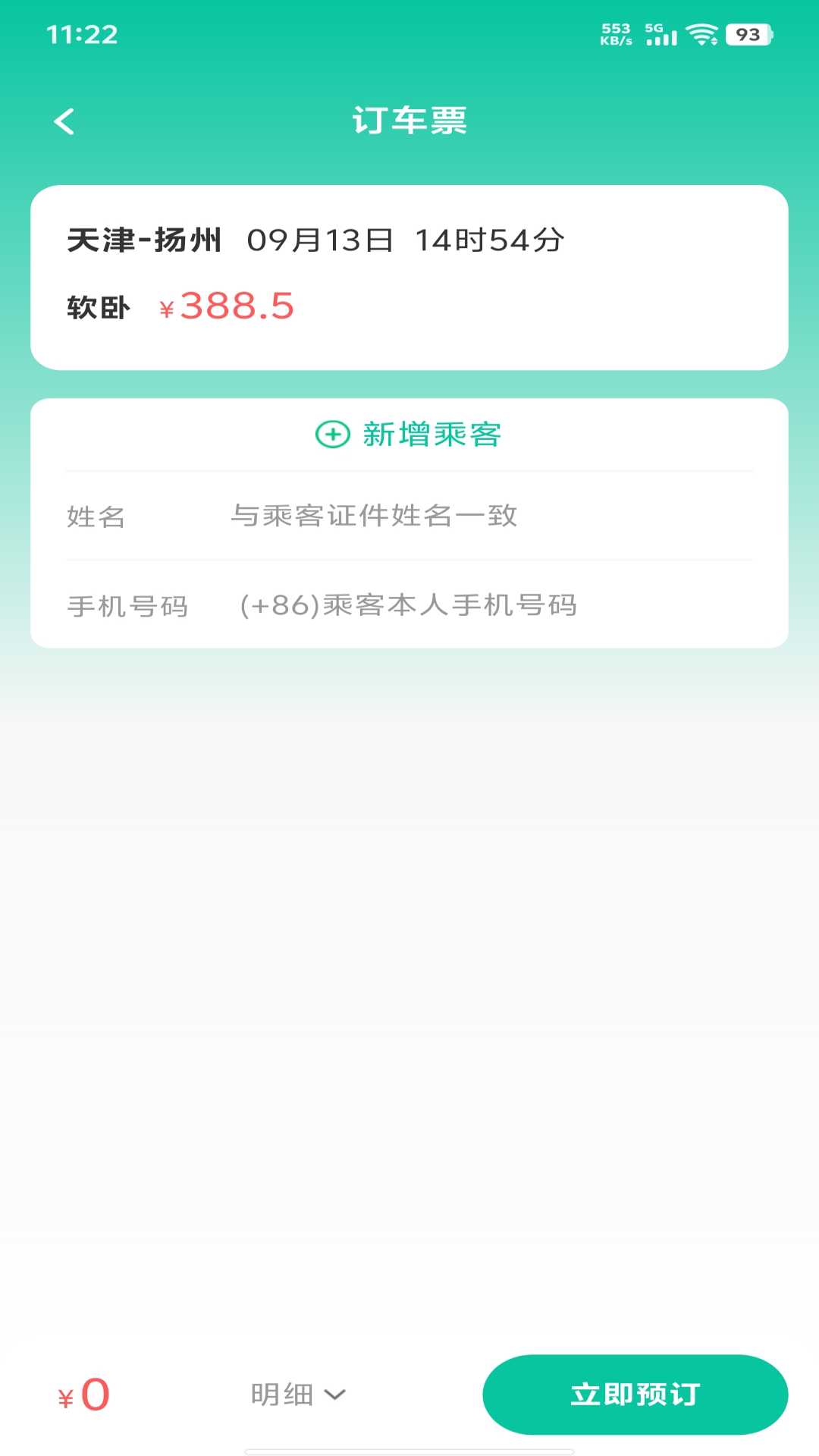Tap 新增乘客 to add a new passenger
The image size is (819, 1456).
click(430, 435)
